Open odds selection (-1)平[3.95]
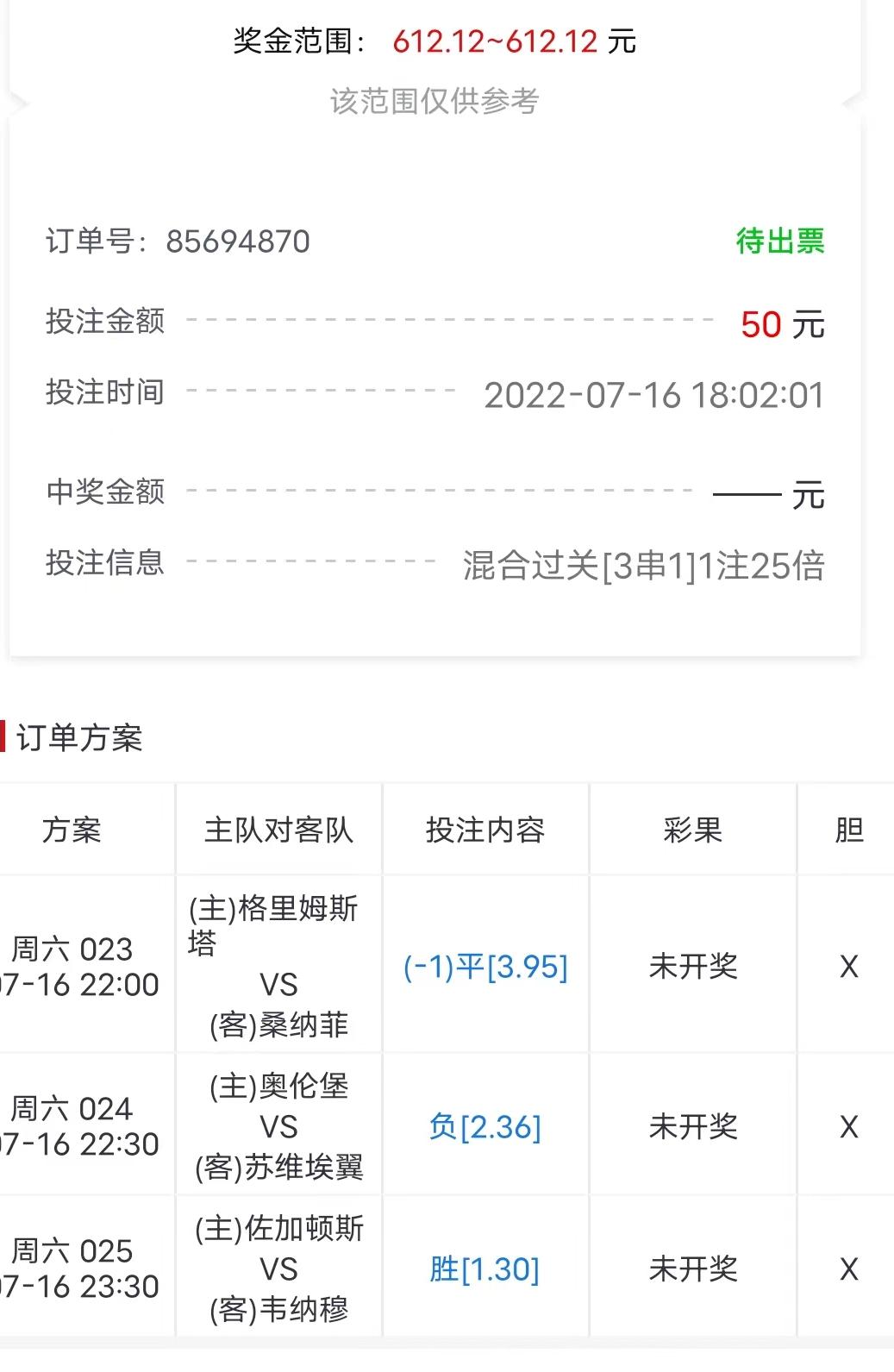Screen dimensions: 894x1372 [x=485, y=968]
